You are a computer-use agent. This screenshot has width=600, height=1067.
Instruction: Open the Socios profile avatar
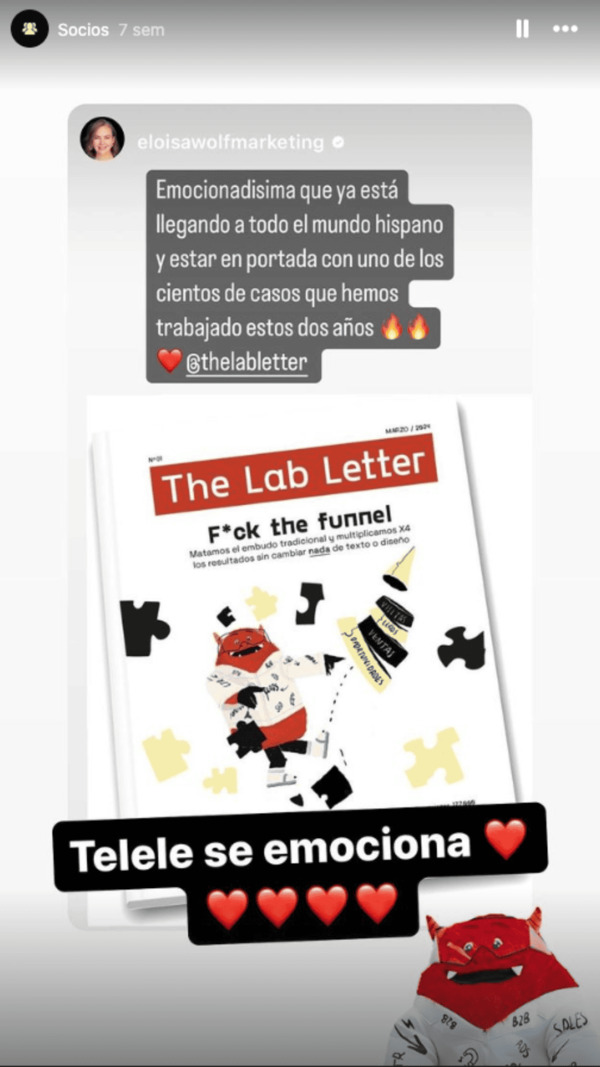(30, 29)
